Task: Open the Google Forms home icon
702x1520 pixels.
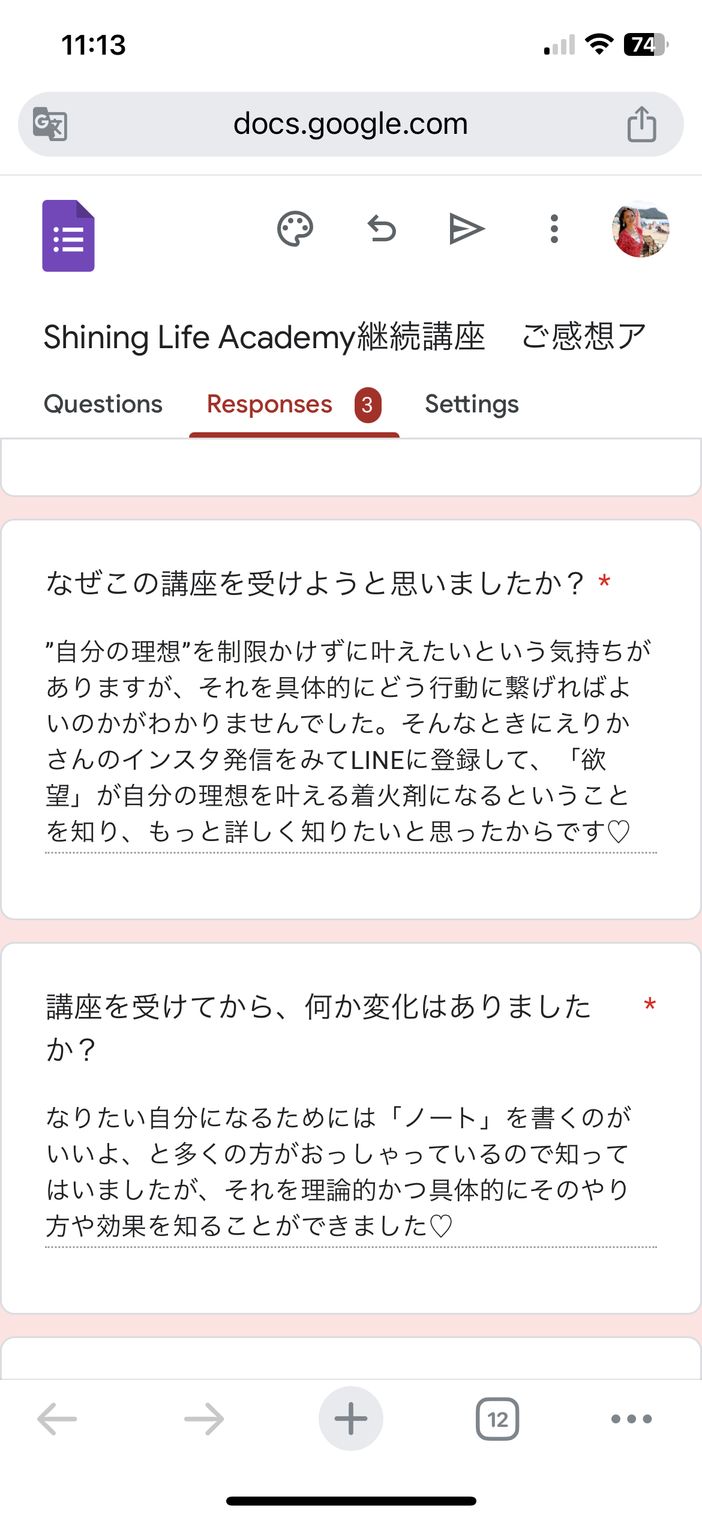Action: point(68,236)
